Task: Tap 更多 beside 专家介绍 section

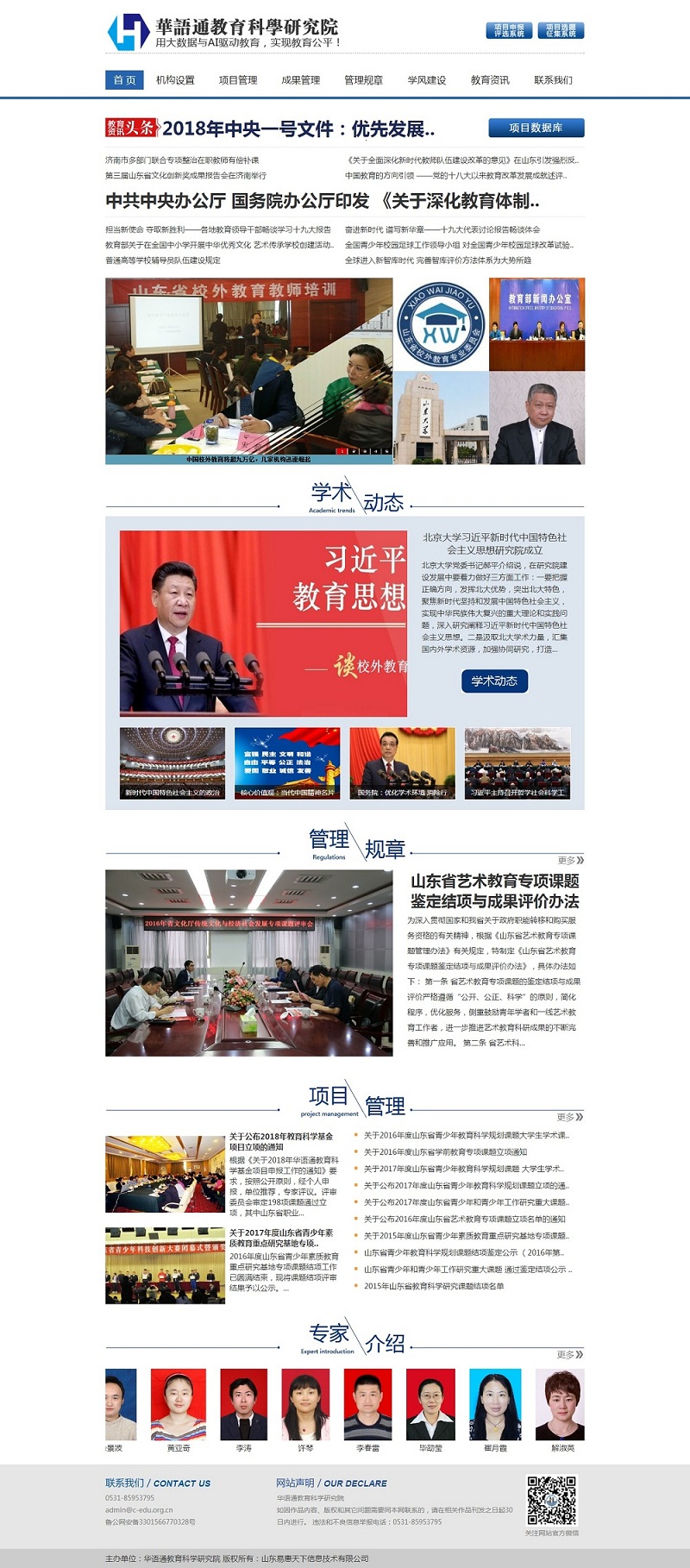Action: tap(571, 1354)
